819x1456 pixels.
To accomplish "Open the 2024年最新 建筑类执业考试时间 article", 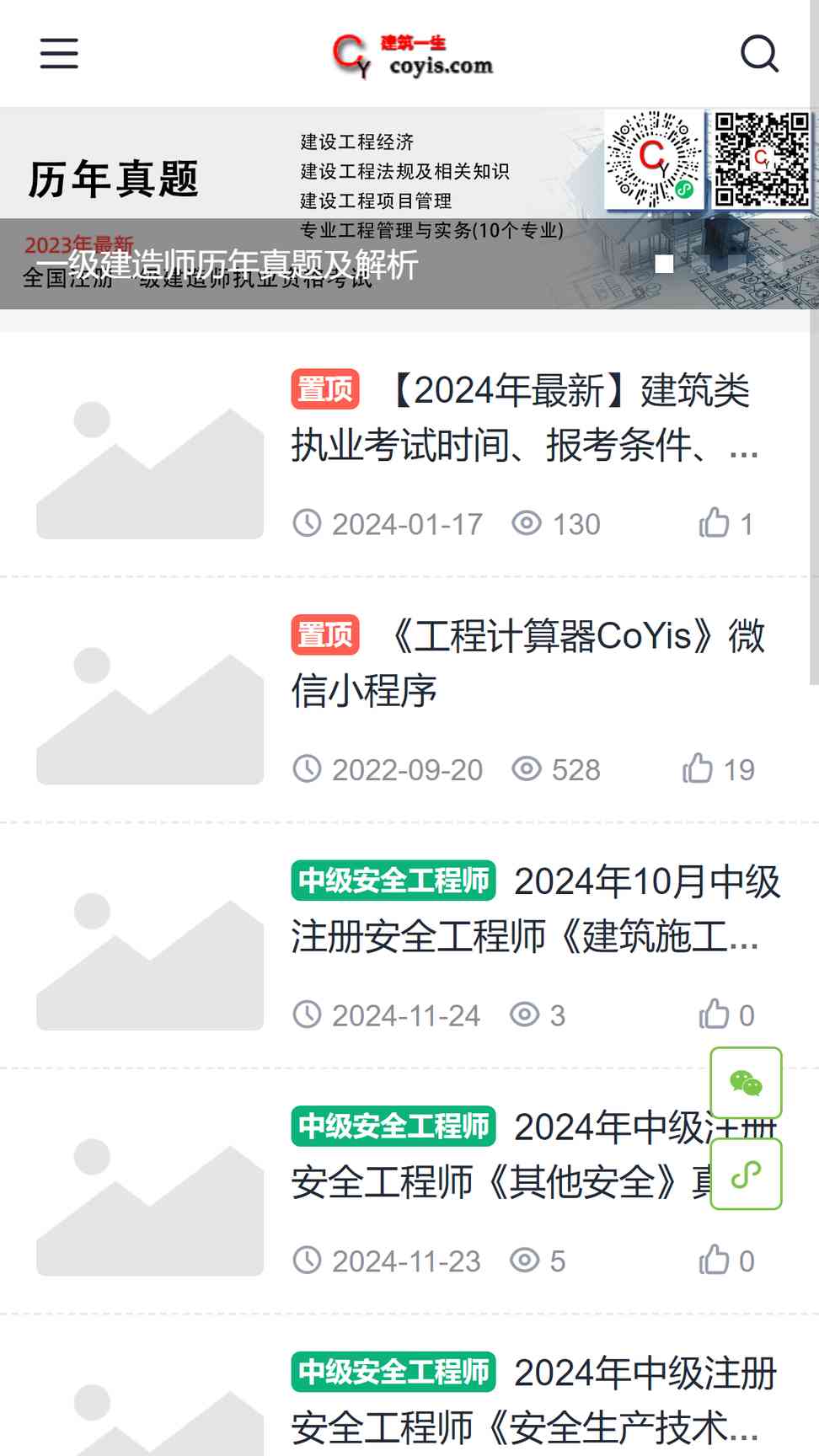I will [526, 418].
